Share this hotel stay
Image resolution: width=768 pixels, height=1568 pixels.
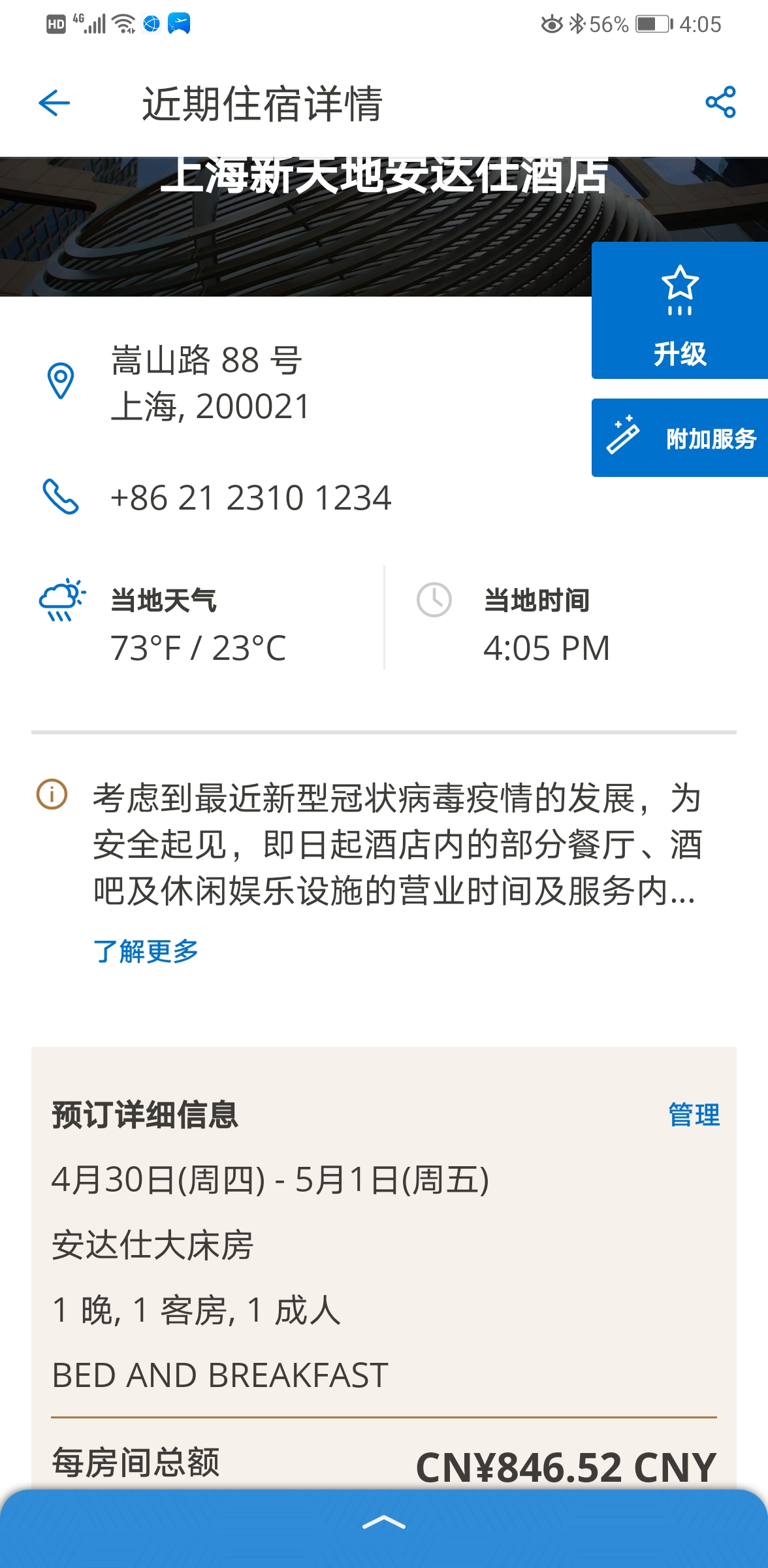[720, 103]
